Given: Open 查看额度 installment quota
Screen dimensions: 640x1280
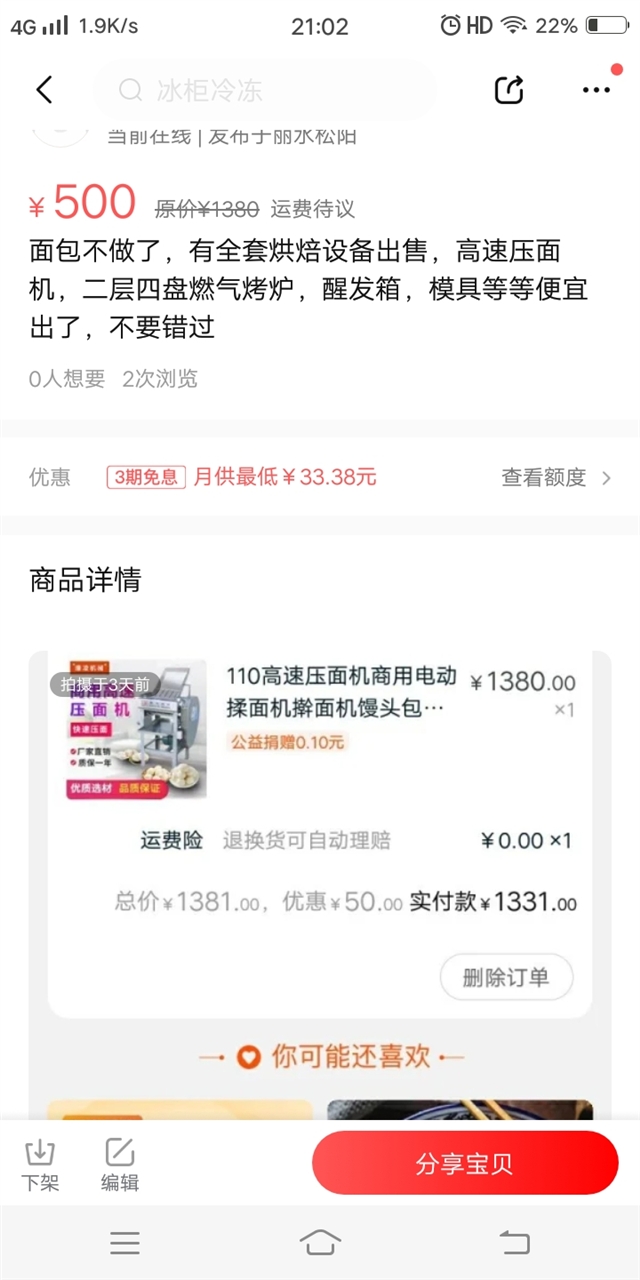Looking at the screenshot, I should [556, 478].
